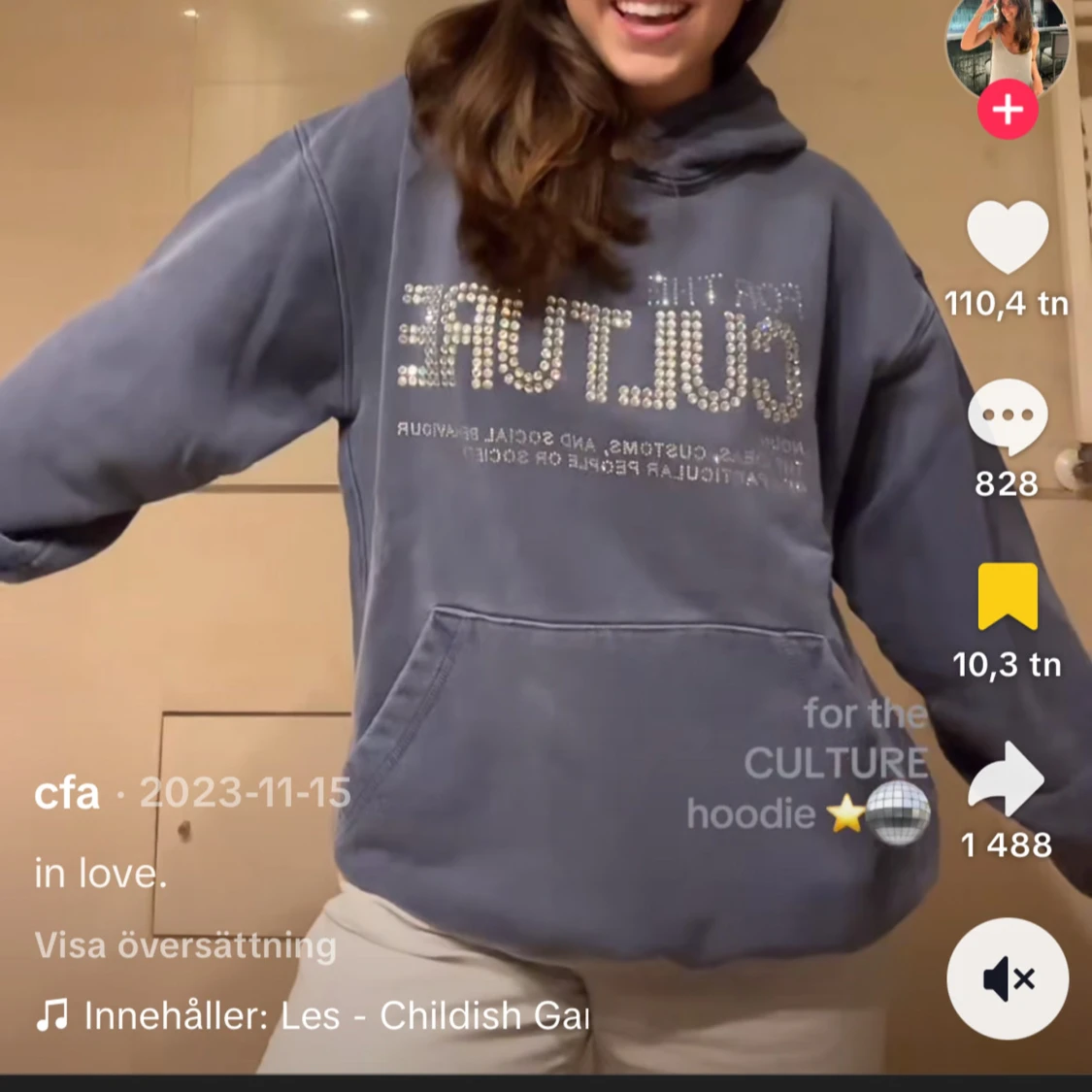
Task: Open cfa's profile from the username
Action: pos(67,793)
